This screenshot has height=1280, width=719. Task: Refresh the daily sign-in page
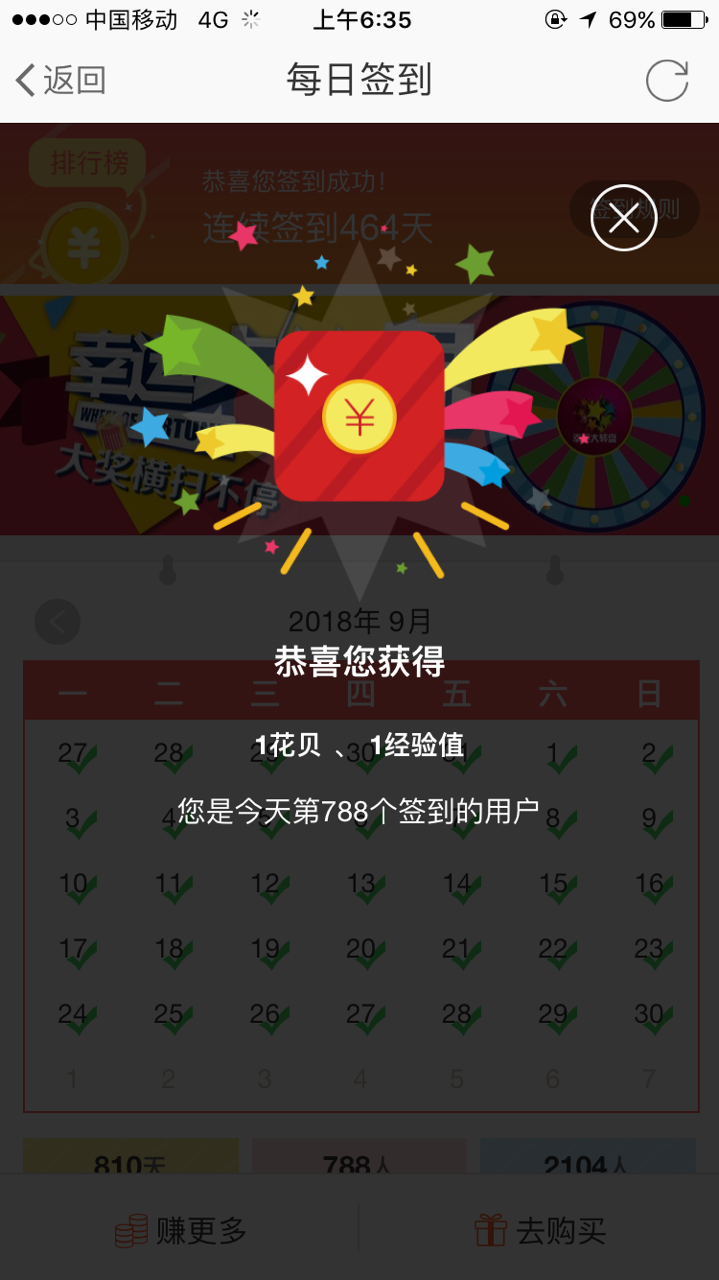coord(666,81)
